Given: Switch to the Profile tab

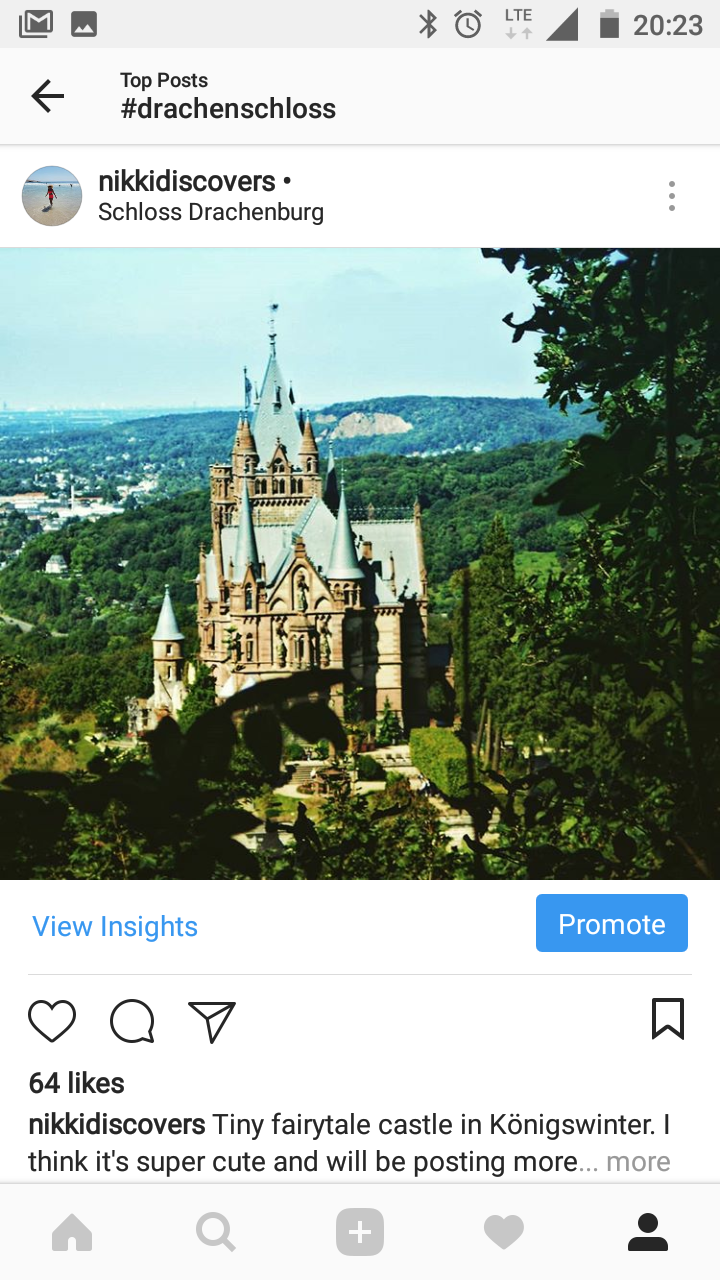Looking at the screenshot, I should click(648, 1233).
